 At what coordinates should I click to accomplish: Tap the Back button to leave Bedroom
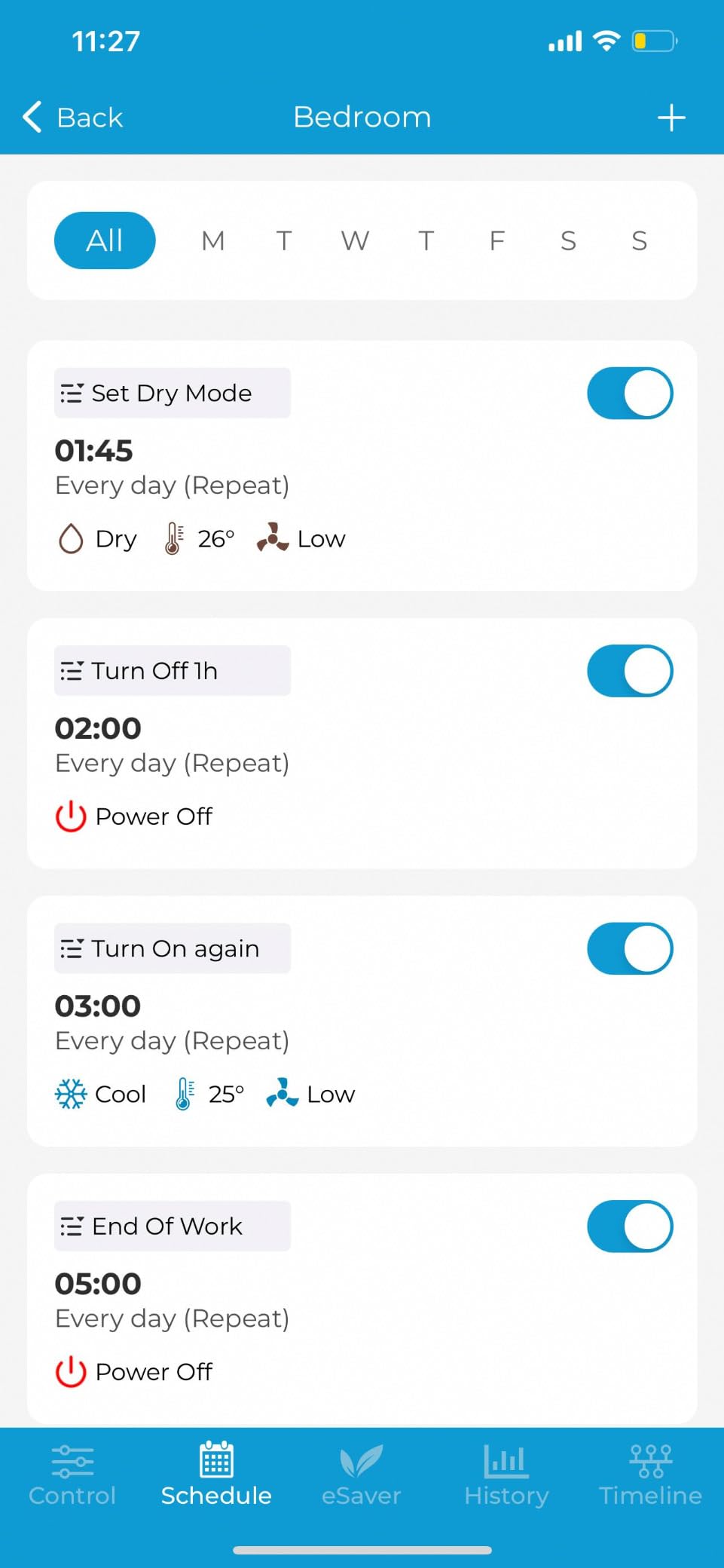72,117
